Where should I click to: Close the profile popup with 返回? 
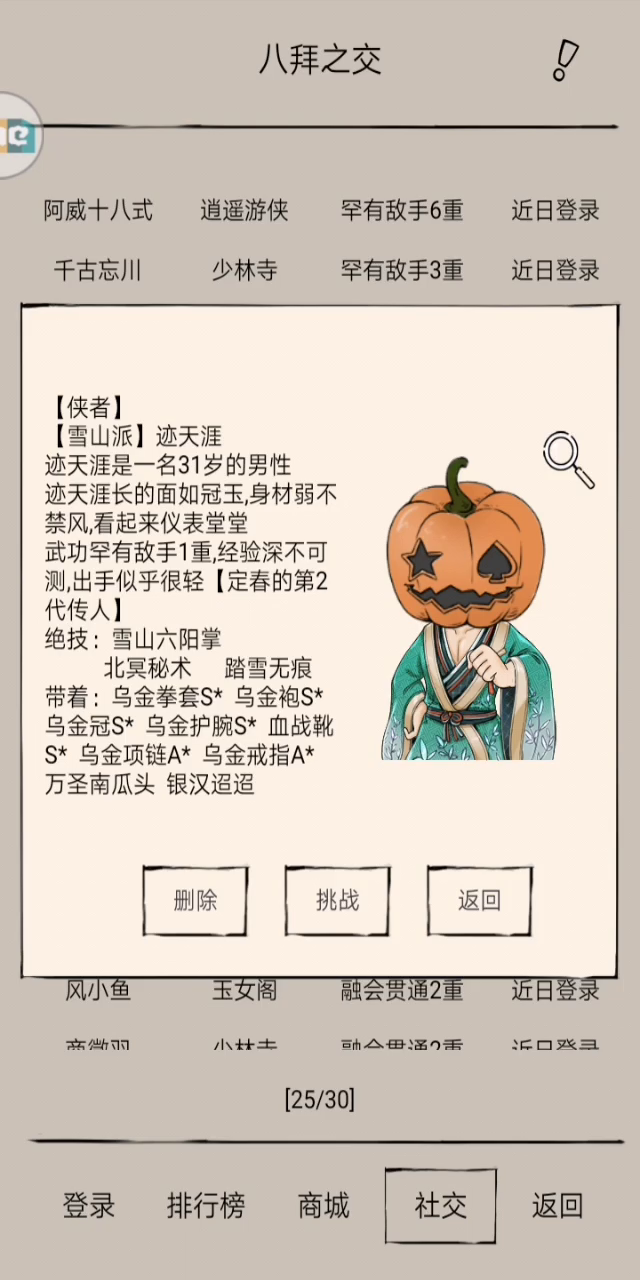[479, 901]
